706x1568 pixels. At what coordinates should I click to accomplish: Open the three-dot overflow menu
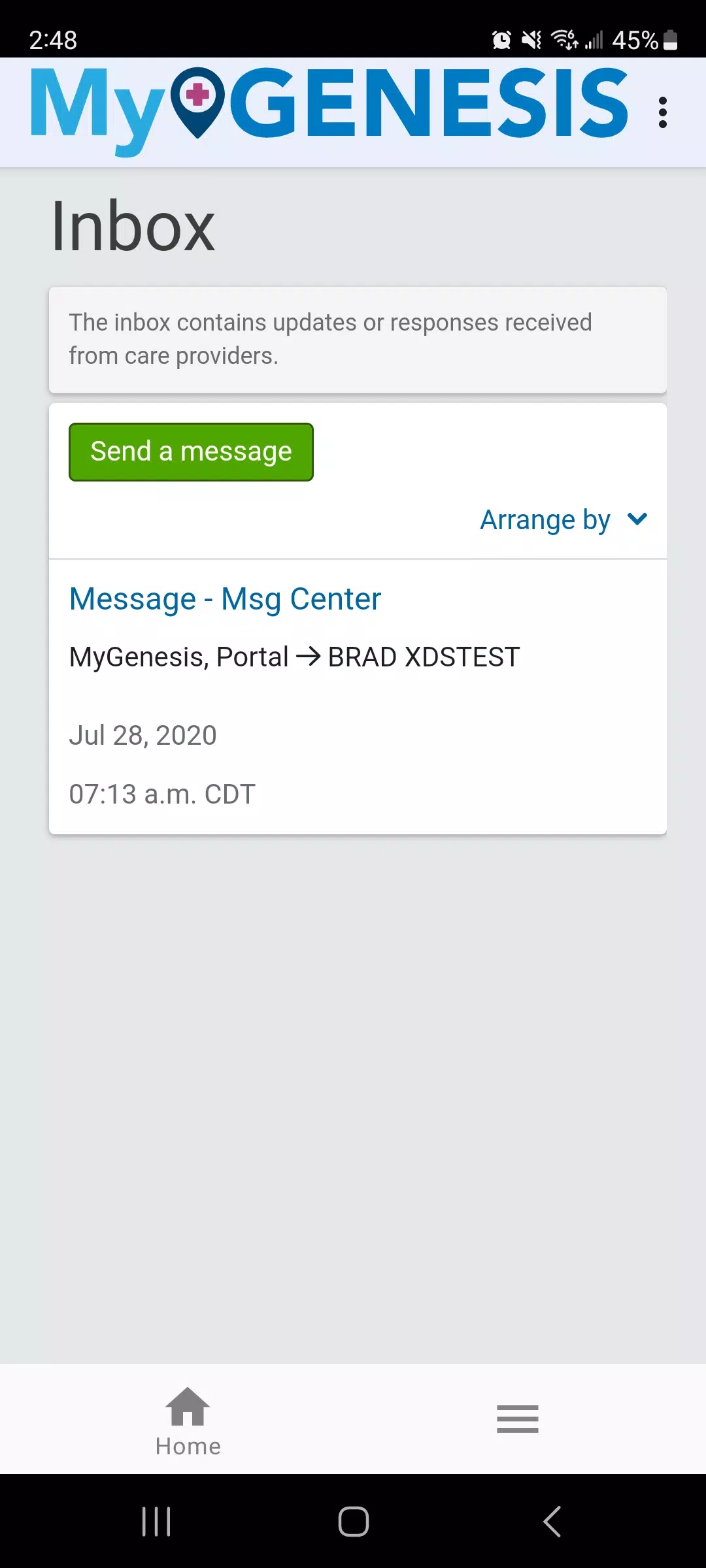[x=663, y=112]
